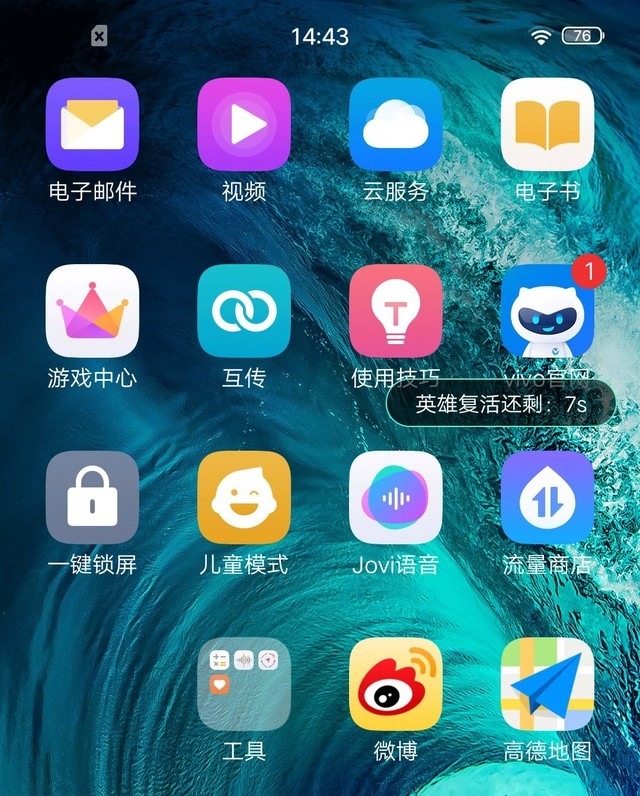Open the 互传 file transfer app
Viewport: 640px width, 796px height.
pyautogui.click(x=244, y=311)
